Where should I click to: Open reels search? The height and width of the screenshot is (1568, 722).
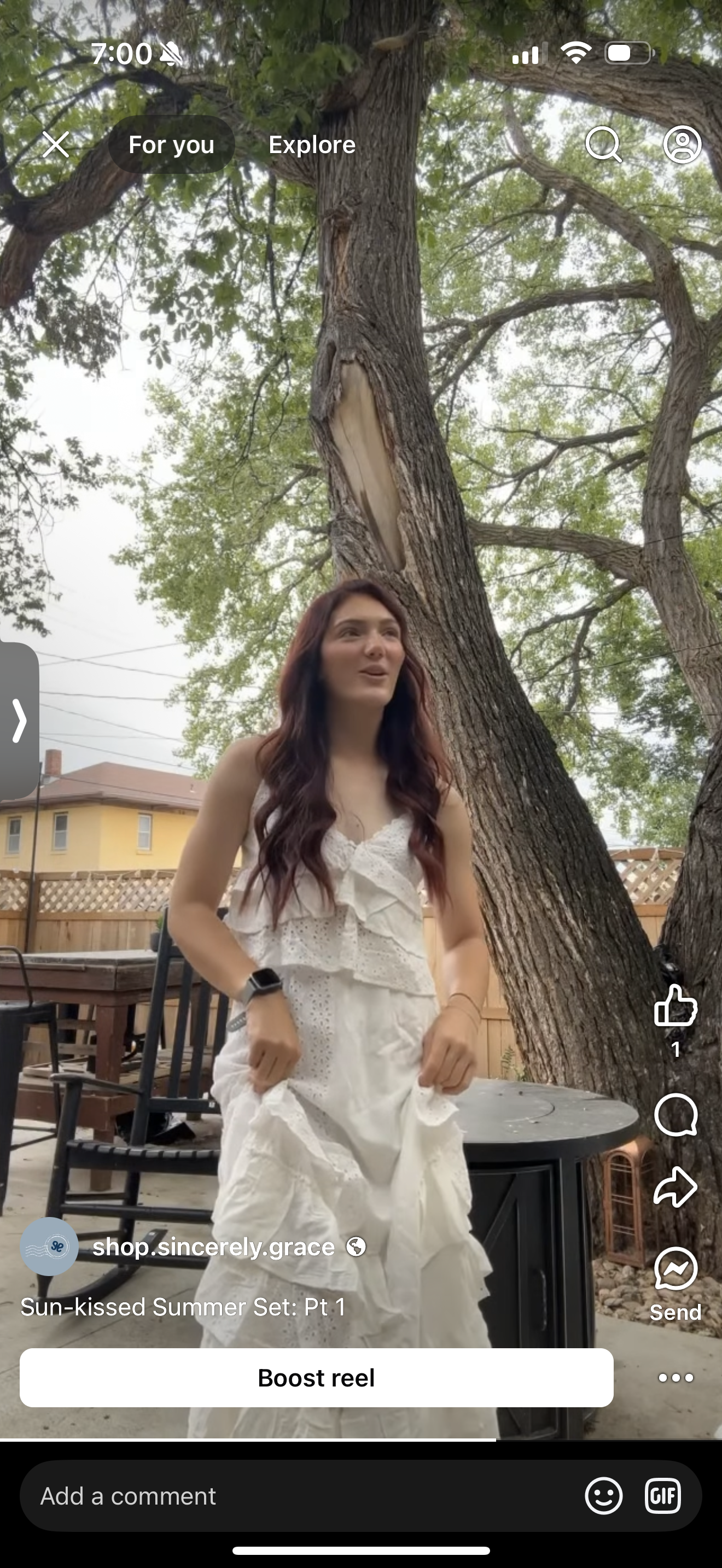(603, 145)
